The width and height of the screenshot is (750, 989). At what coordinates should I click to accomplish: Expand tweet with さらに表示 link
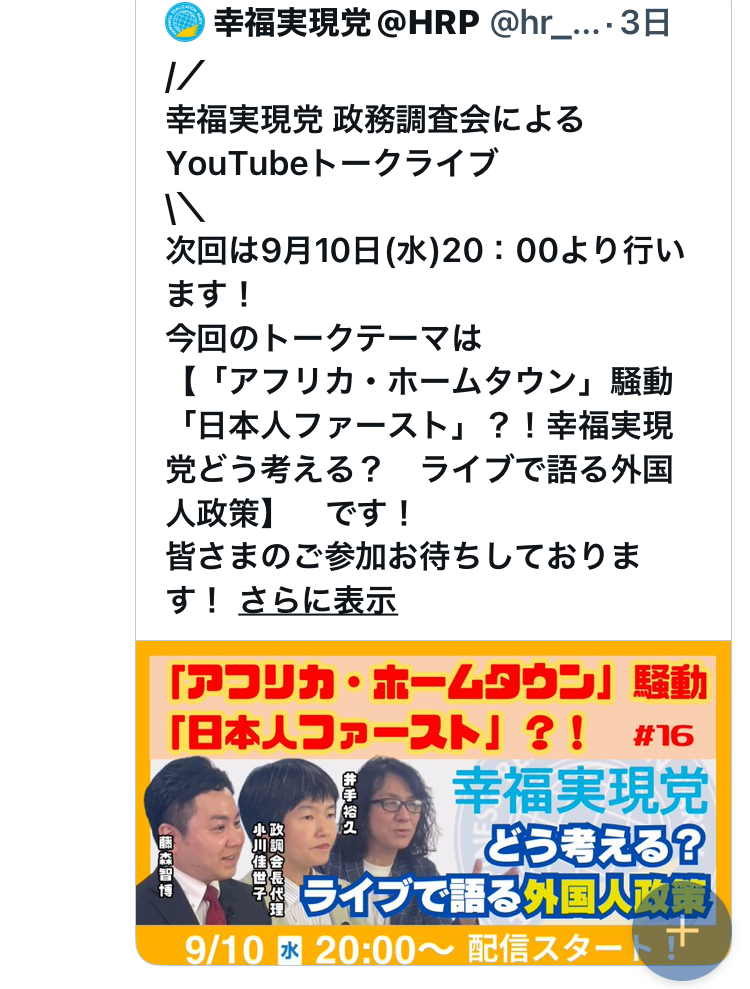coord(318,600)
